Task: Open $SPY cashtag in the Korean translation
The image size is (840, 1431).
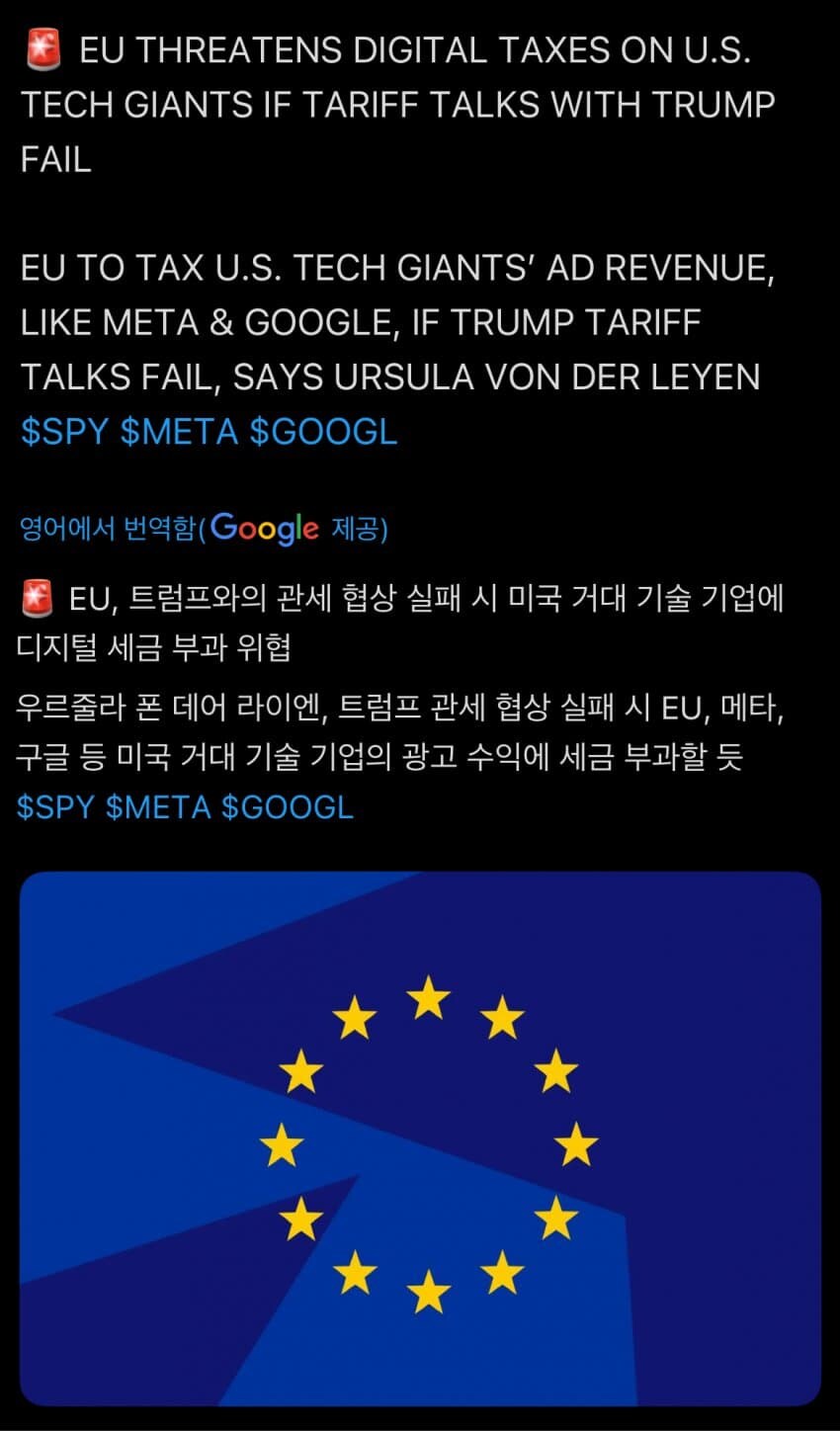Action: tap(56, 807)
